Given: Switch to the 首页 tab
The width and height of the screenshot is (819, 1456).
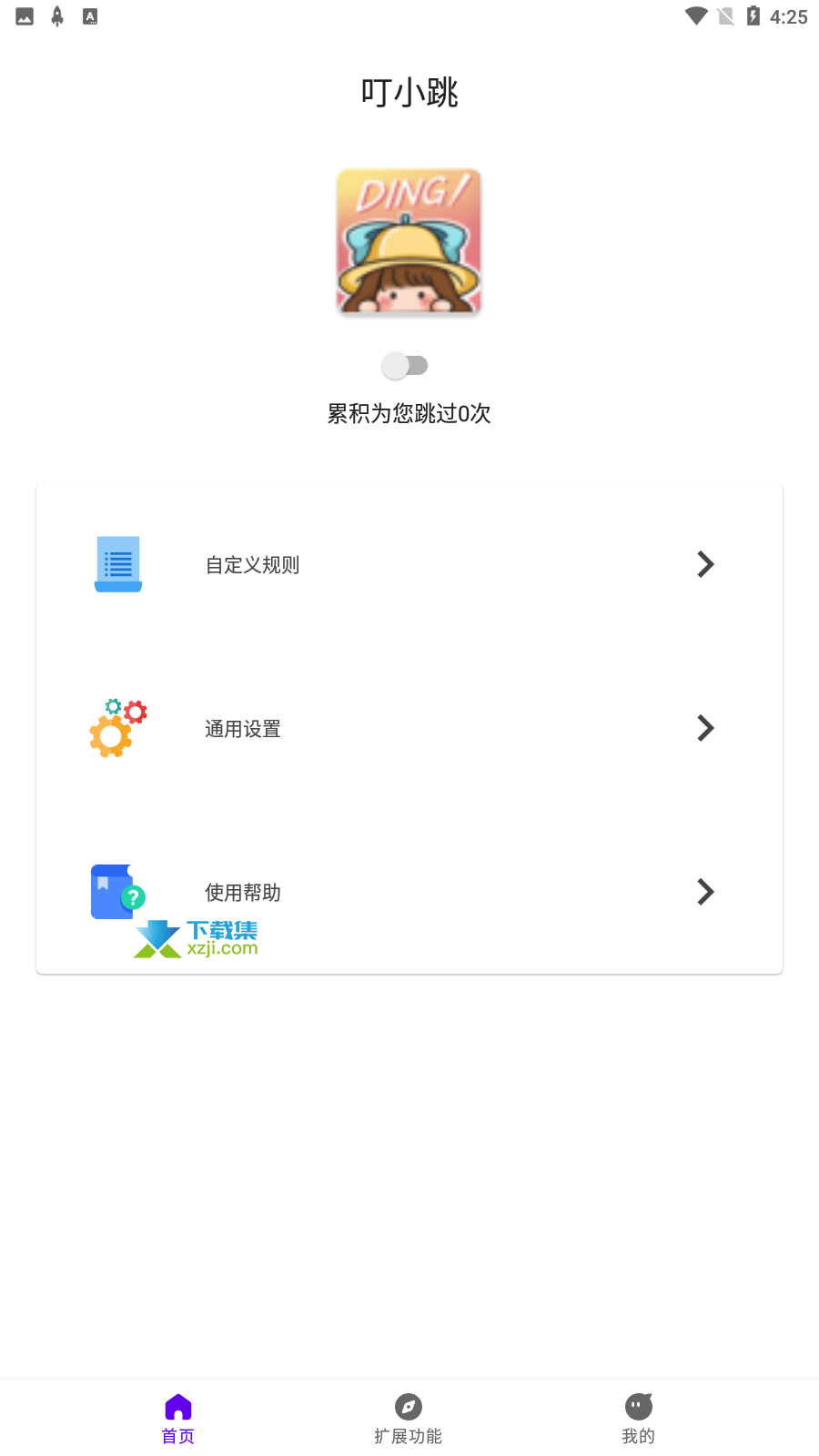Looking at the screenshot, I should point(178,1419).
